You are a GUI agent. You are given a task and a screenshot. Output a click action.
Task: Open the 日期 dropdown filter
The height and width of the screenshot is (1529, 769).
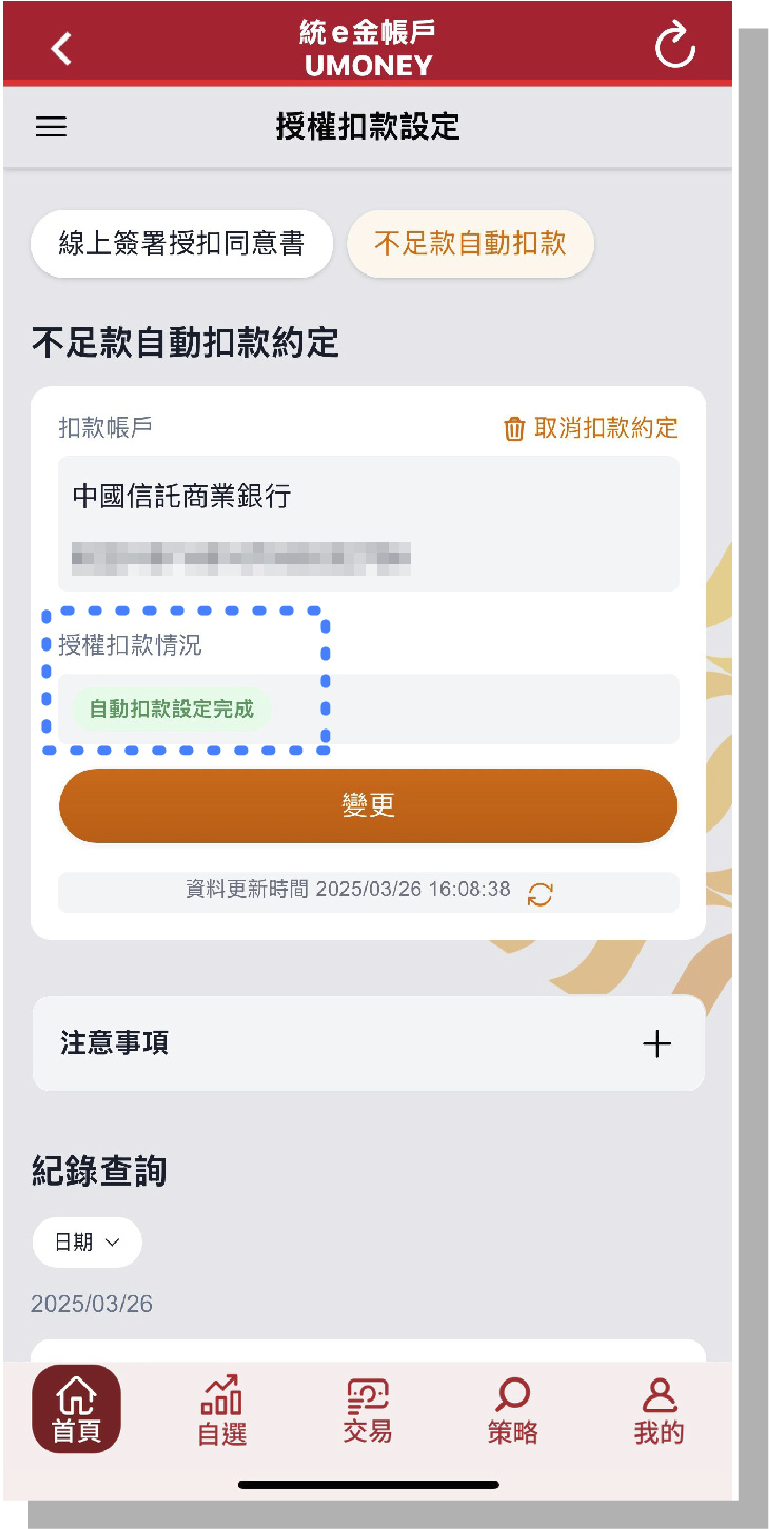87,1242
